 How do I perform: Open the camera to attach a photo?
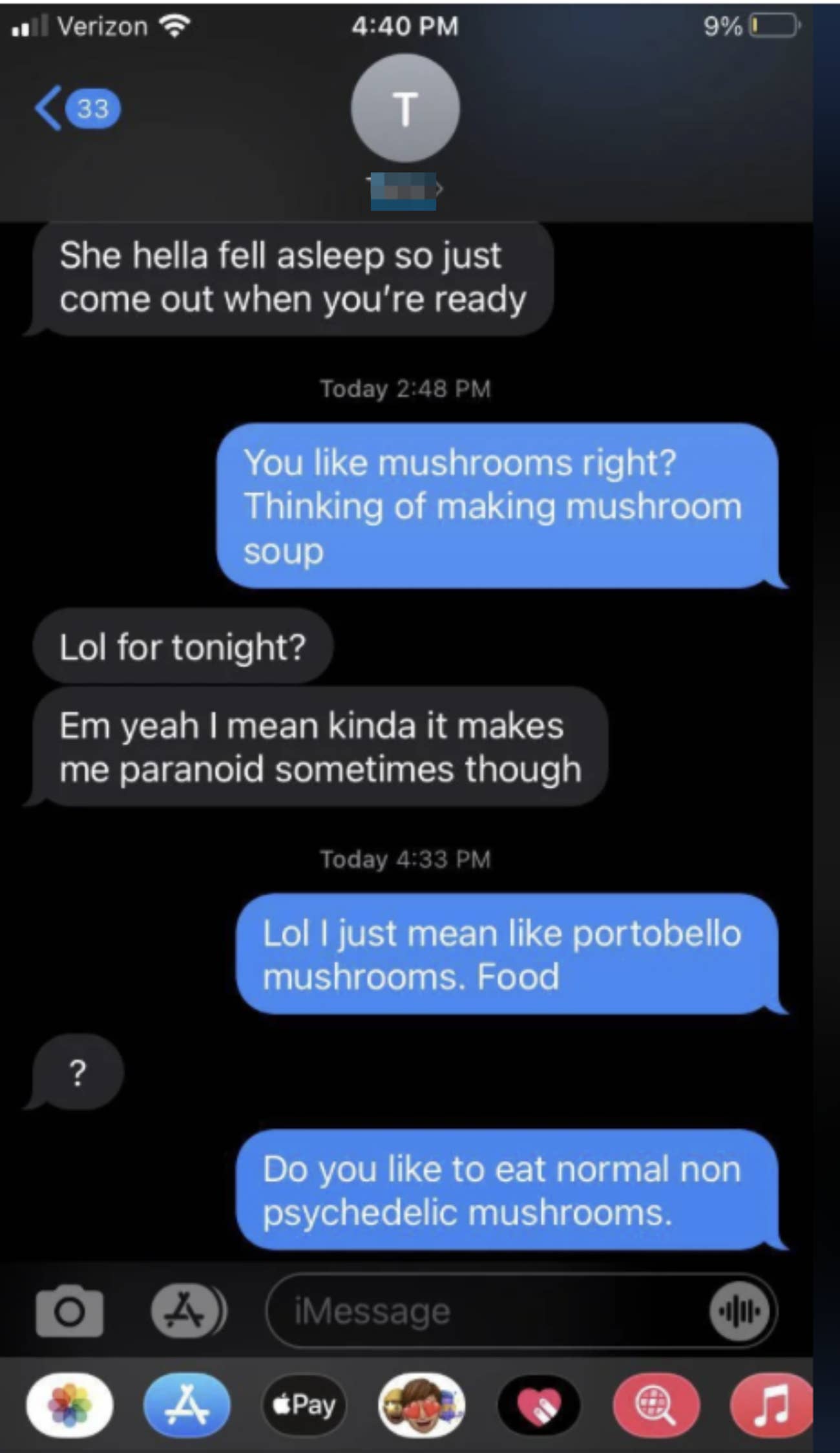point(70,1310)
